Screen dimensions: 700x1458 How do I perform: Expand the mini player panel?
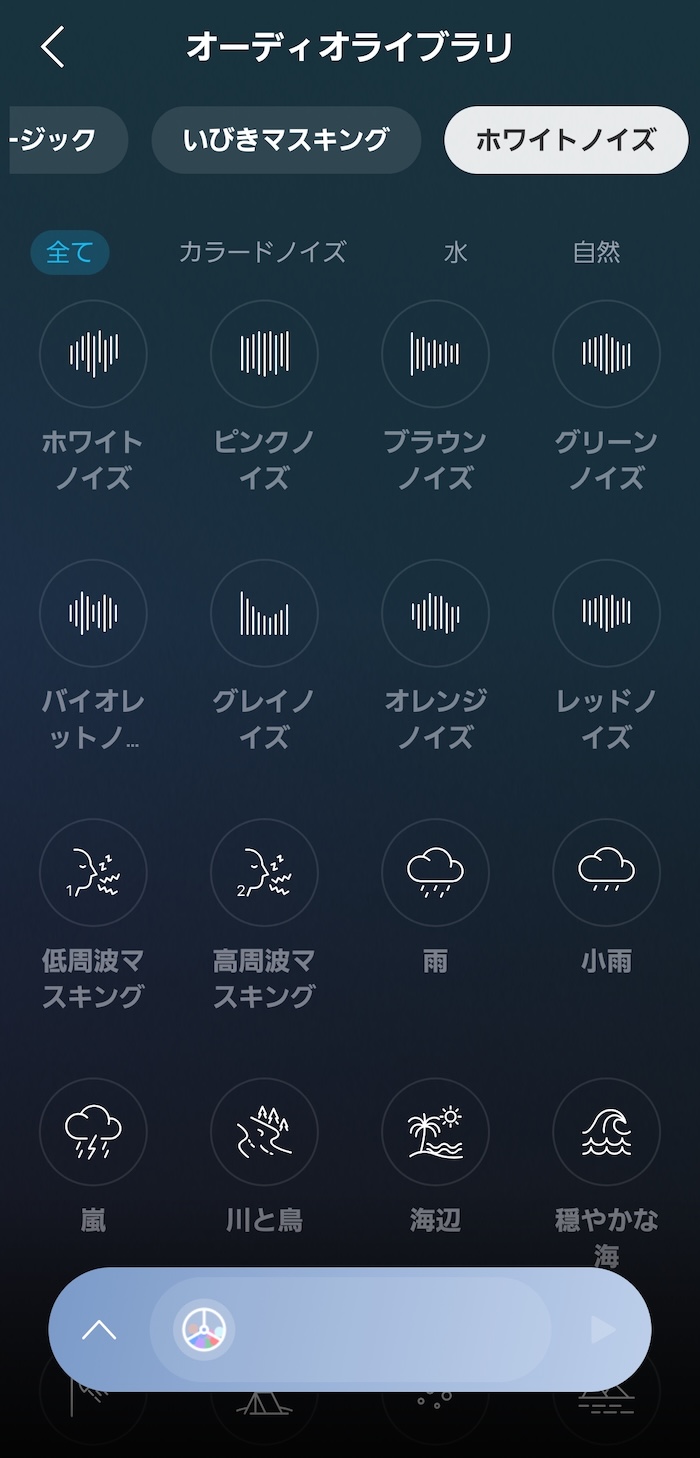click(98, 1330)
